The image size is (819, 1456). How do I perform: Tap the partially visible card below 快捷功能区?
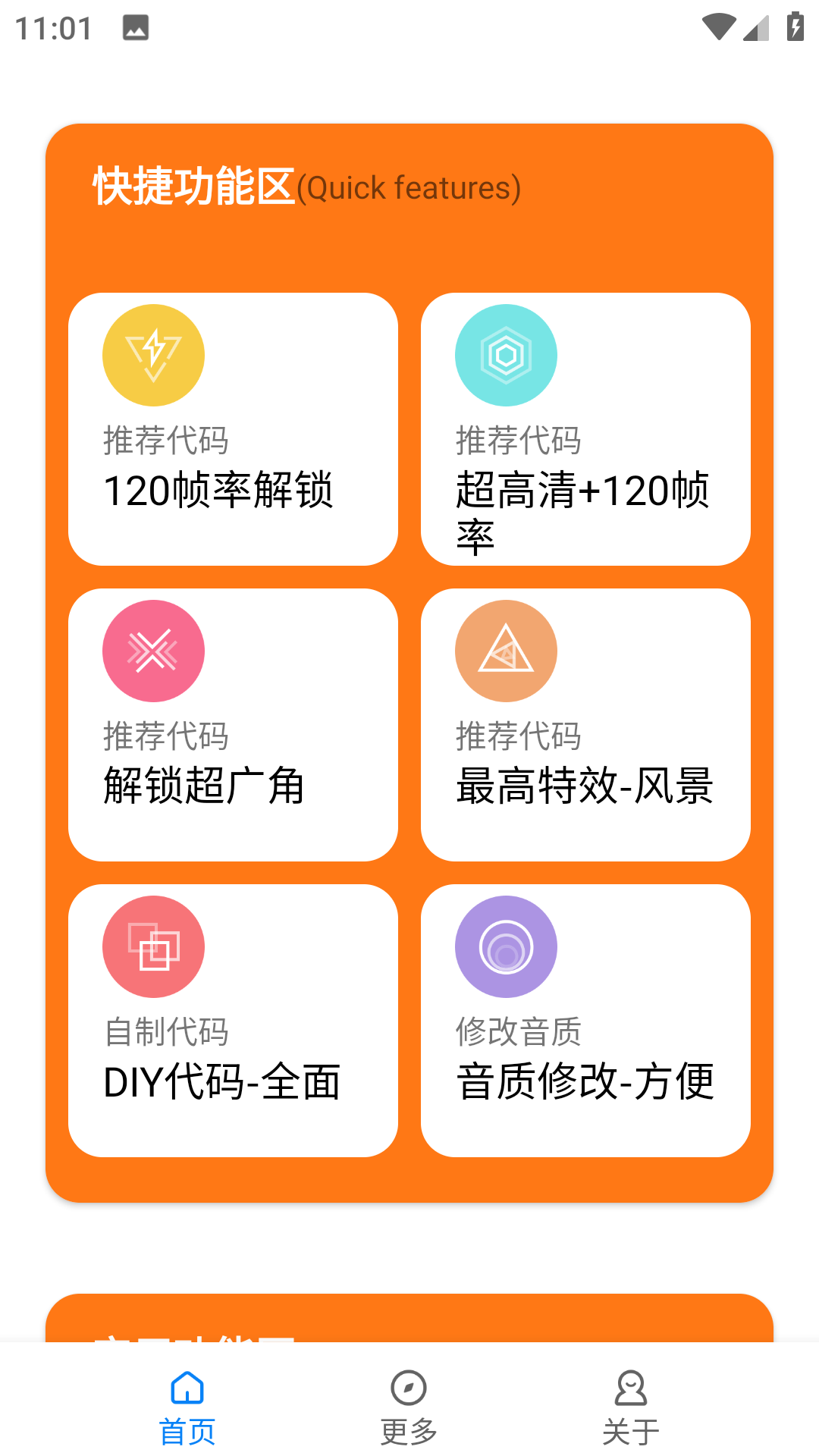point(409,1335)
